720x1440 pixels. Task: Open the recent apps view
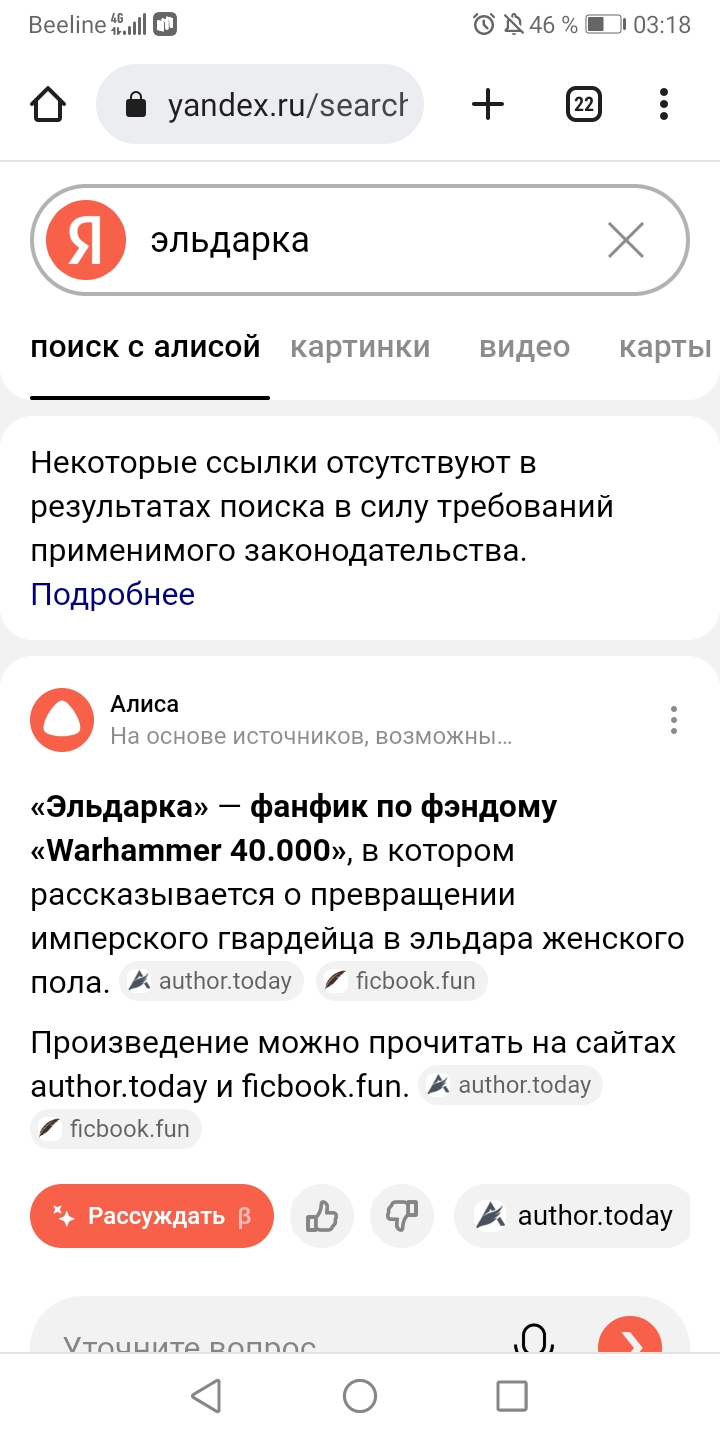tap(512, 1396)
